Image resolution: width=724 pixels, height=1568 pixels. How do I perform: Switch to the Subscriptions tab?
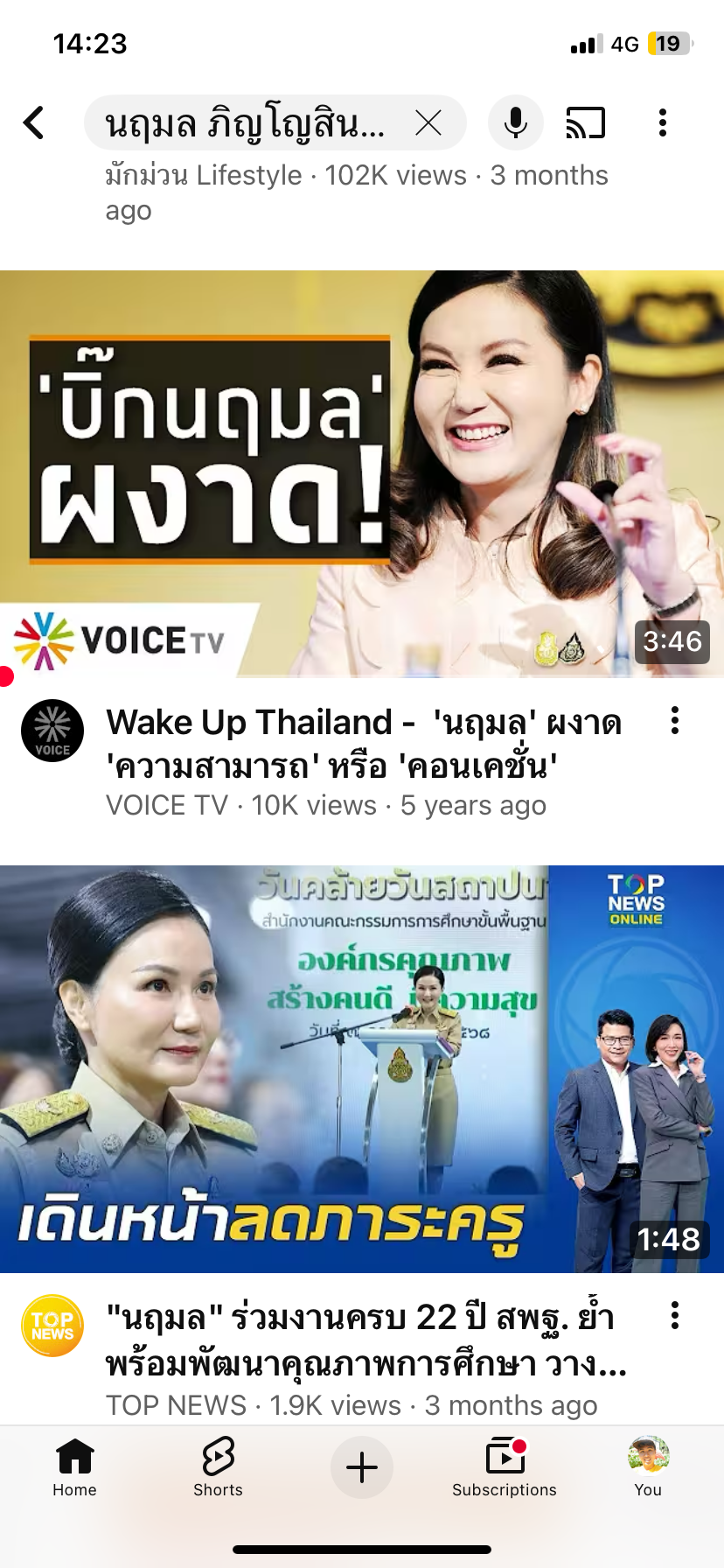505,1466
